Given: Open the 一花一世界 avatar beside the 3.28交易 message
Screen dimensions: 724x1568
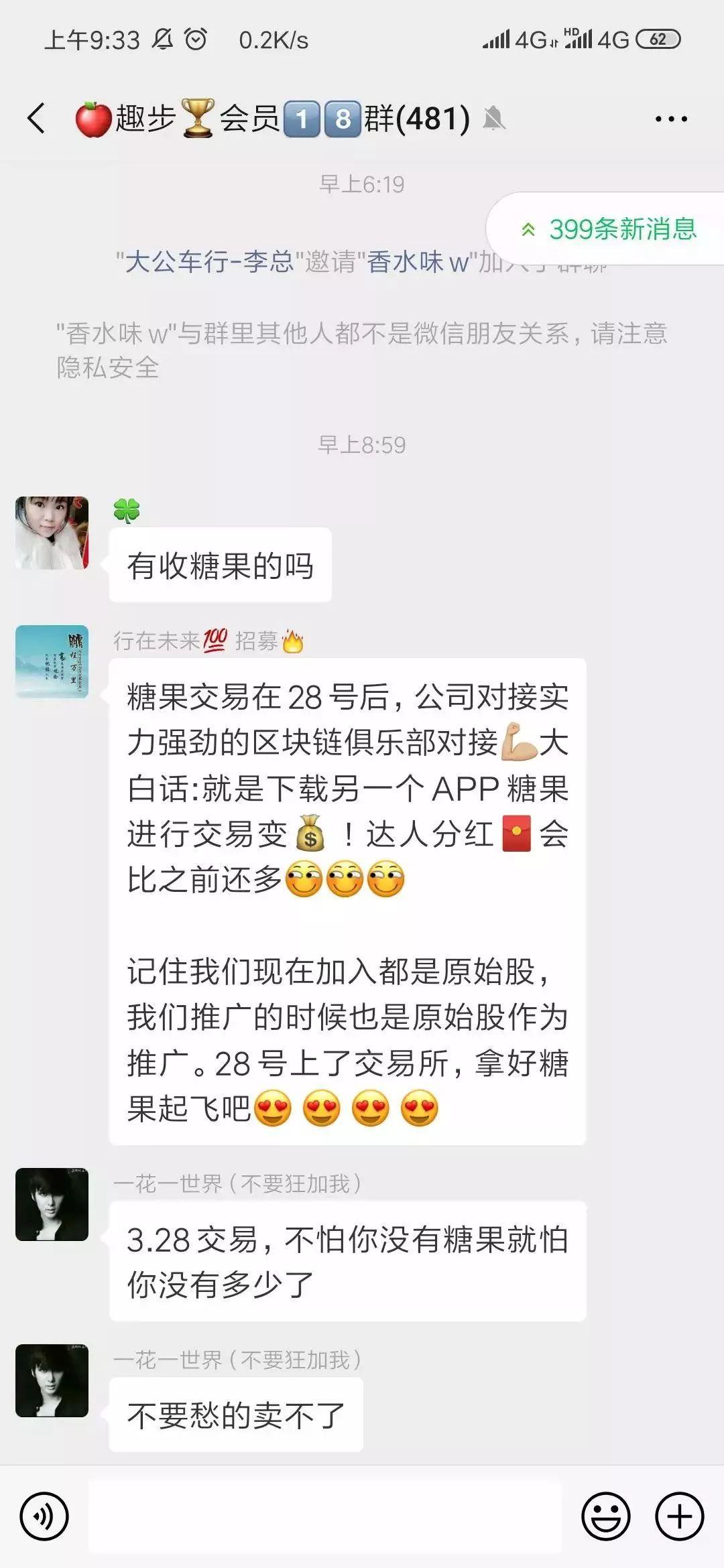Looking at the screenshot, I should (x=52, y=1203).
